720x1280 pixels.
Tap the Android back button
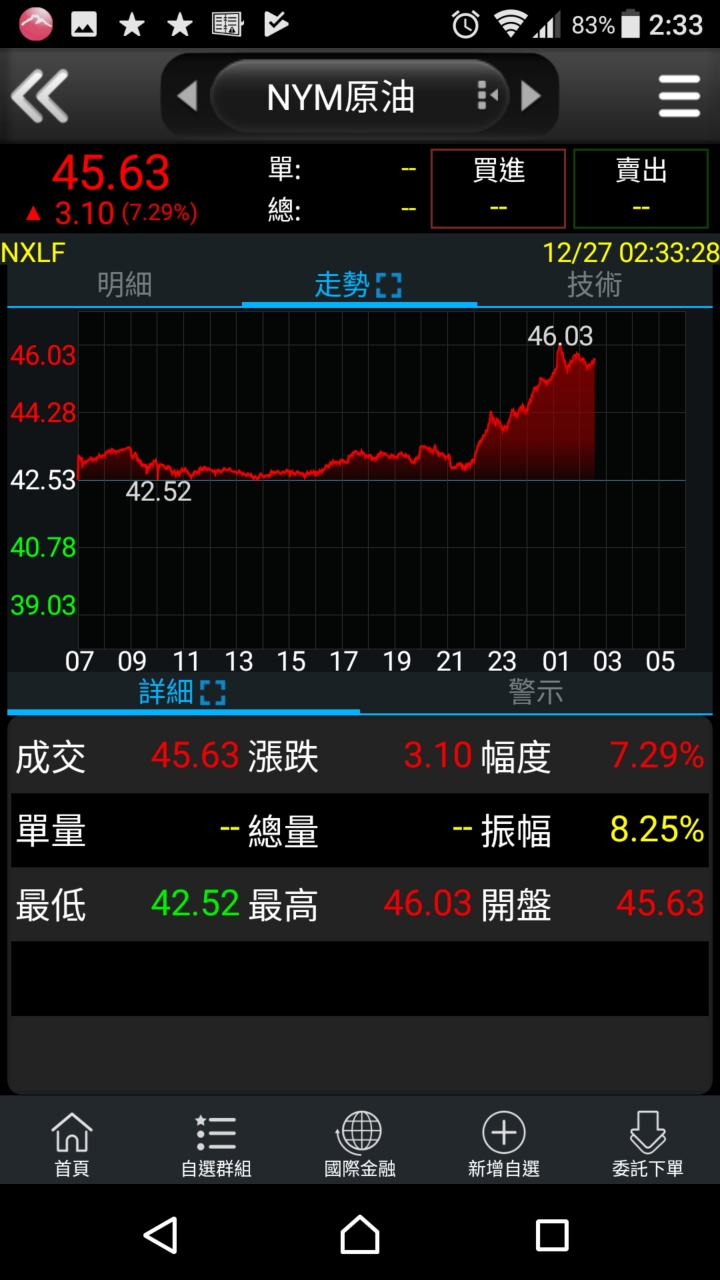161,1235
